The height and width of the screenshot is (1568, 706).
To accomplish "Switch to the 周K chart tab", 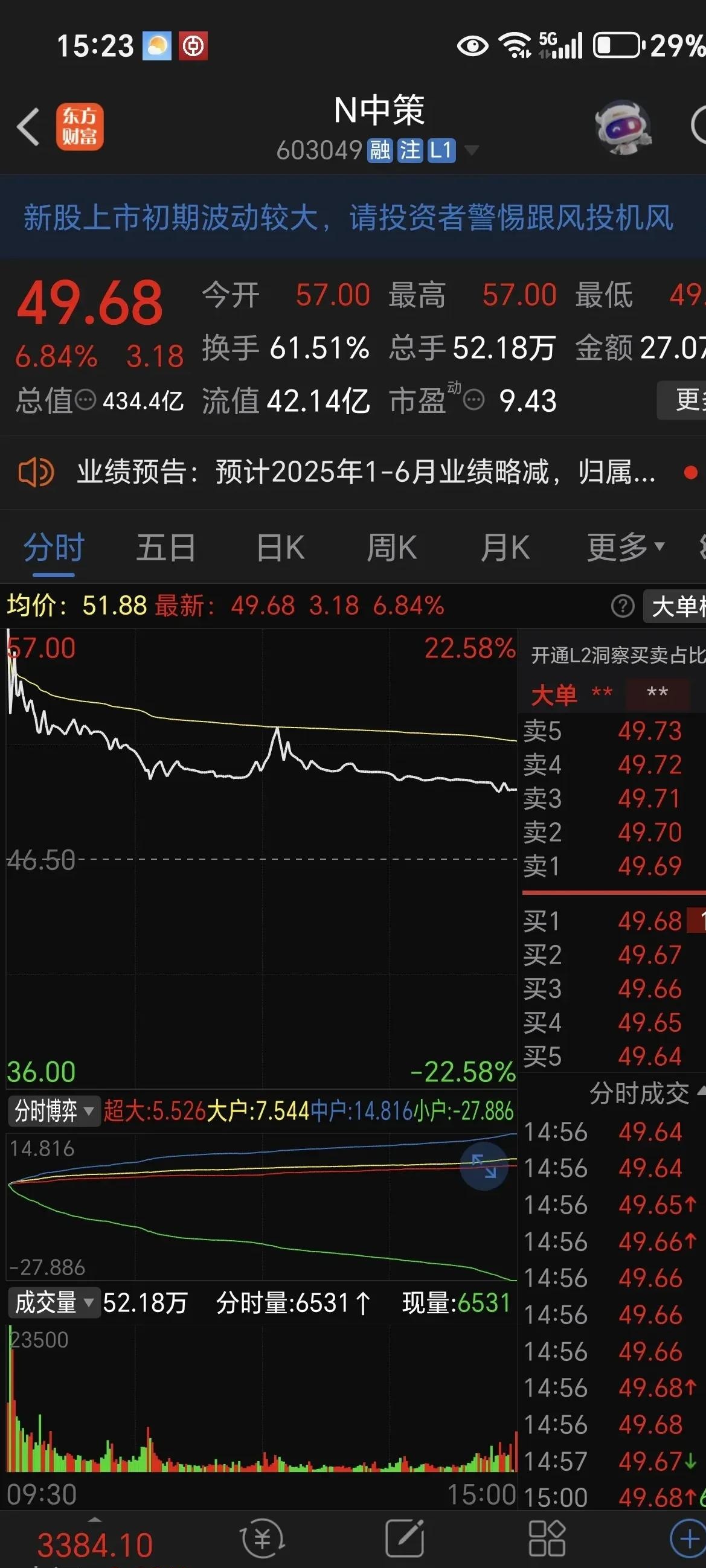I will [x=391, y=547].
